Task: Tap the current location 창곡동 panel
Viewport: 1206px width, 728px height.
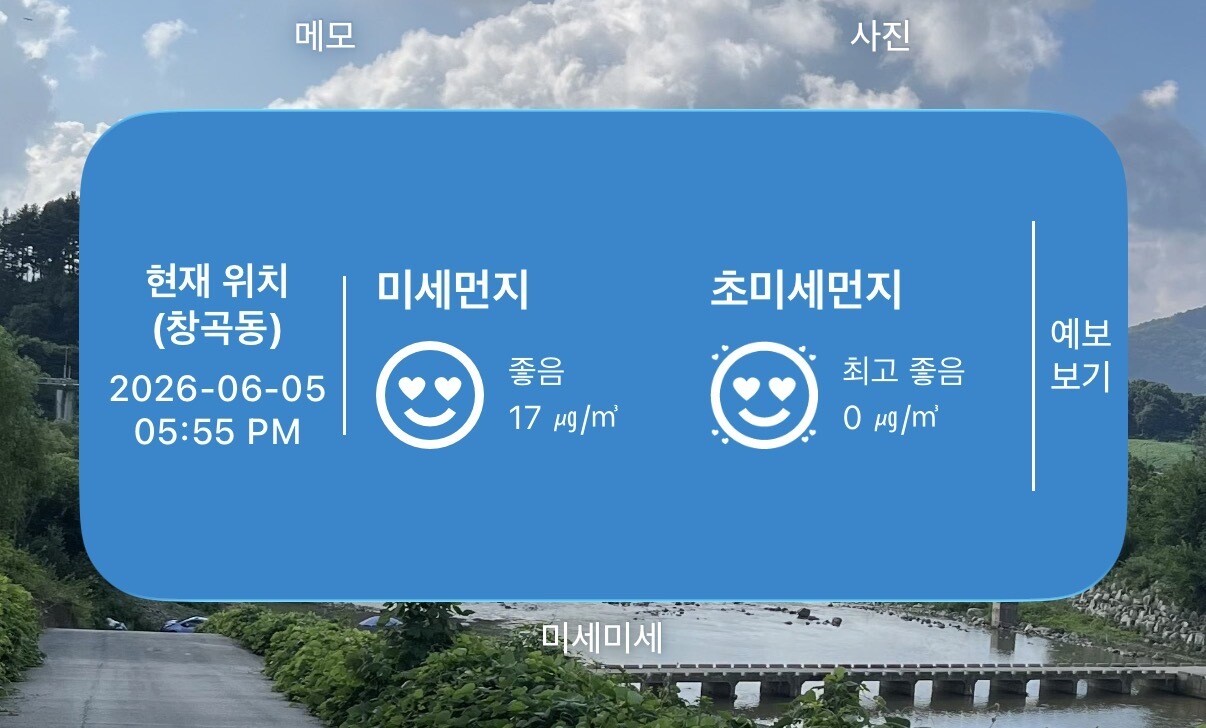Action: click(217, 355)
